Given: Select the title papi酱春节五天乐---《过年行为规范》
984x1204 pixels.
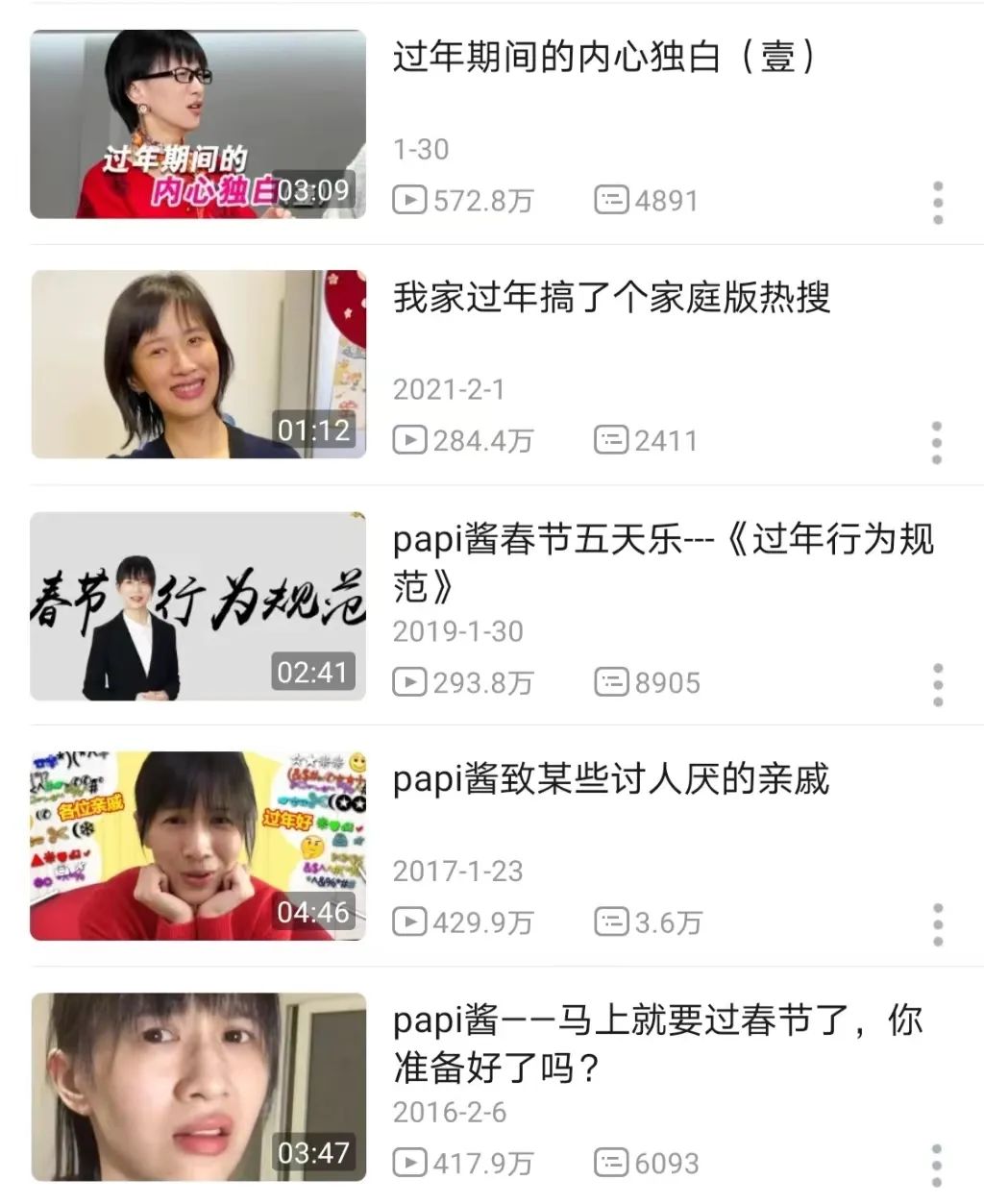Looking at the screenshot, I should point(662,561).
